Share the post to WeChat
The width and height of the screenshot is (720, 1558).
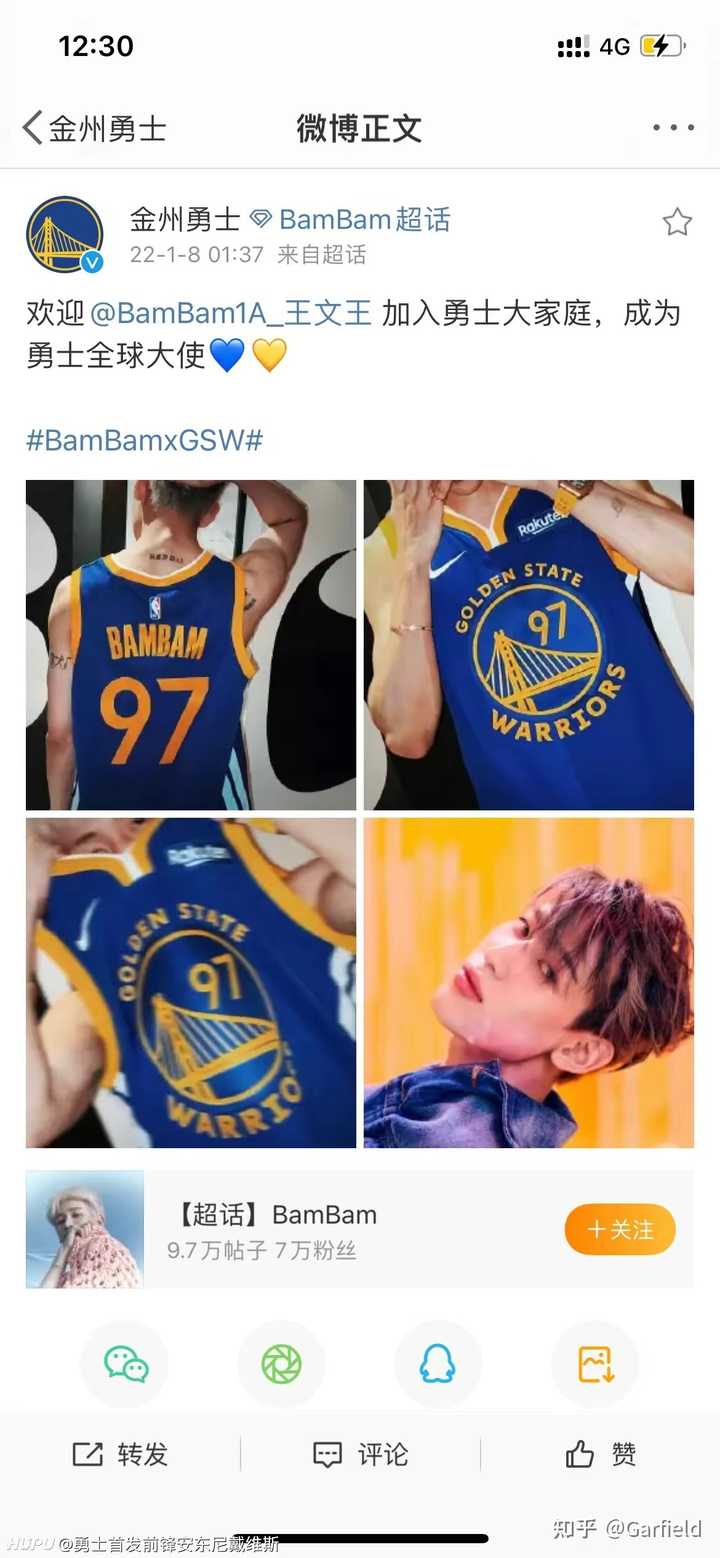pyautogui.click(x=125, y=1364)
